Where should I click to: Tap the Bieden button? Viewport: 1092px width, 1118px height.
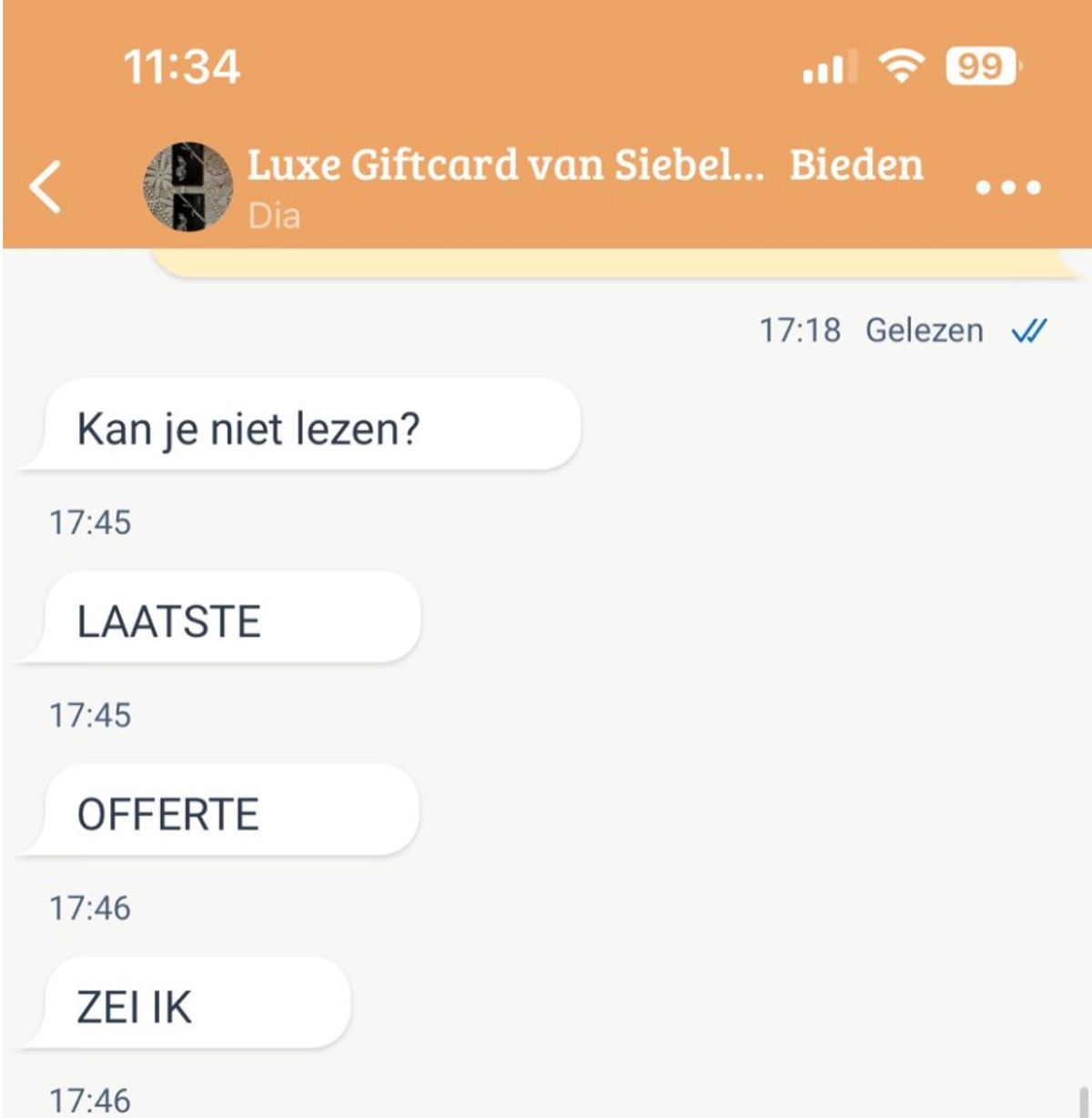click(855, 166)
